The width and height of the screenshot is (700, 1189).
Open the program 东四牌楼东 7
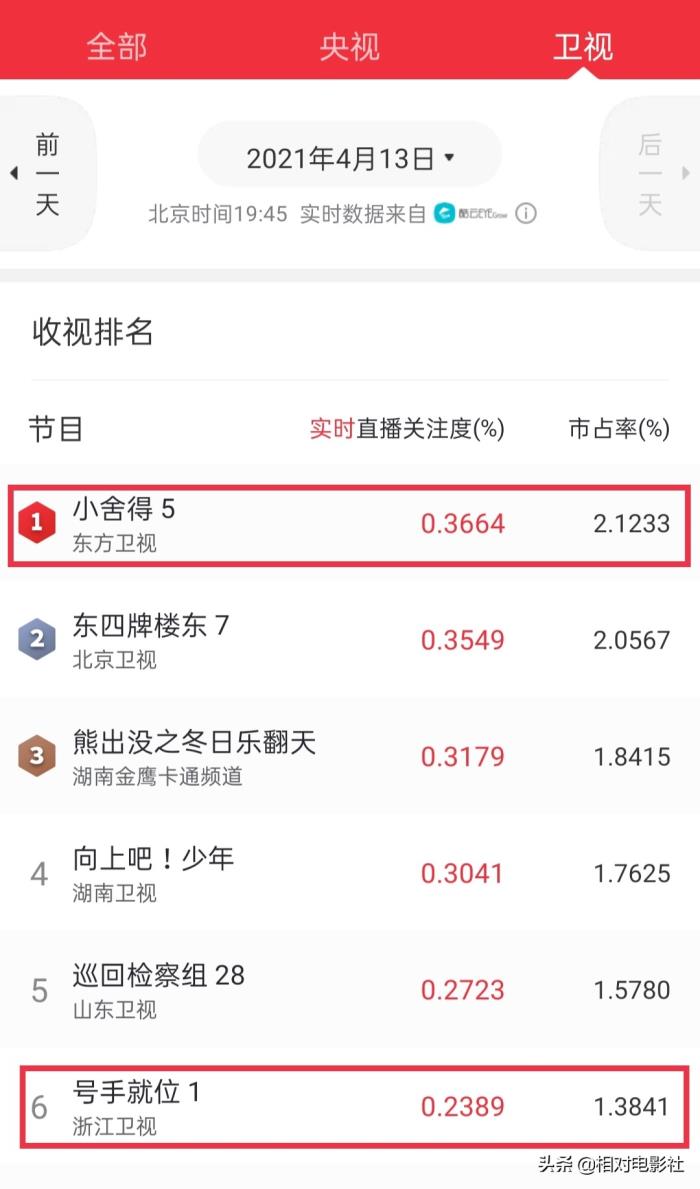150,626
